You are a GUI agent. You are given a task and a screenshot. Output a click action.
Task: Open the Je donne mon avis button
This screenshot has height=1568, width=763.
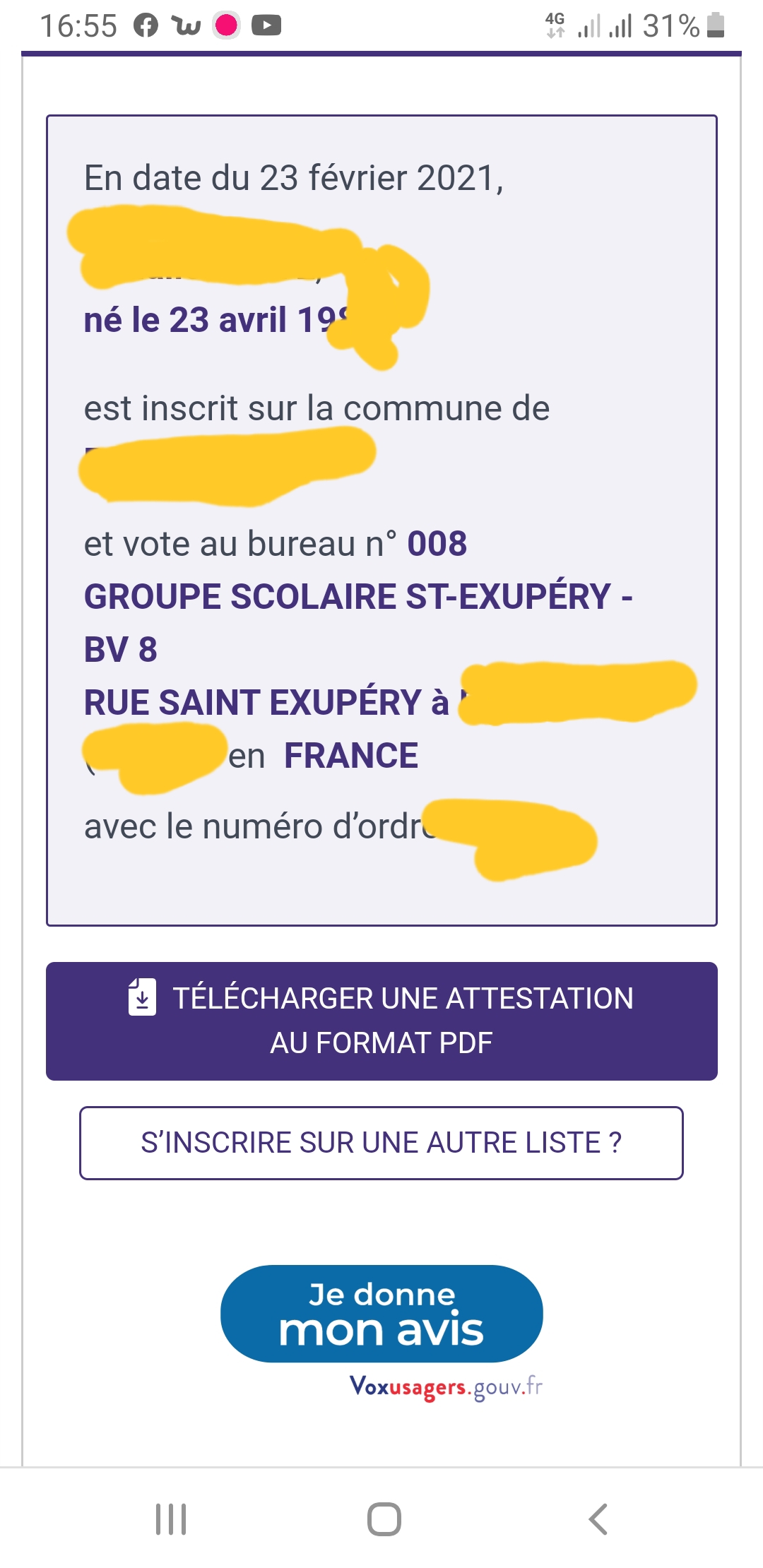[x=381, y=1314]
